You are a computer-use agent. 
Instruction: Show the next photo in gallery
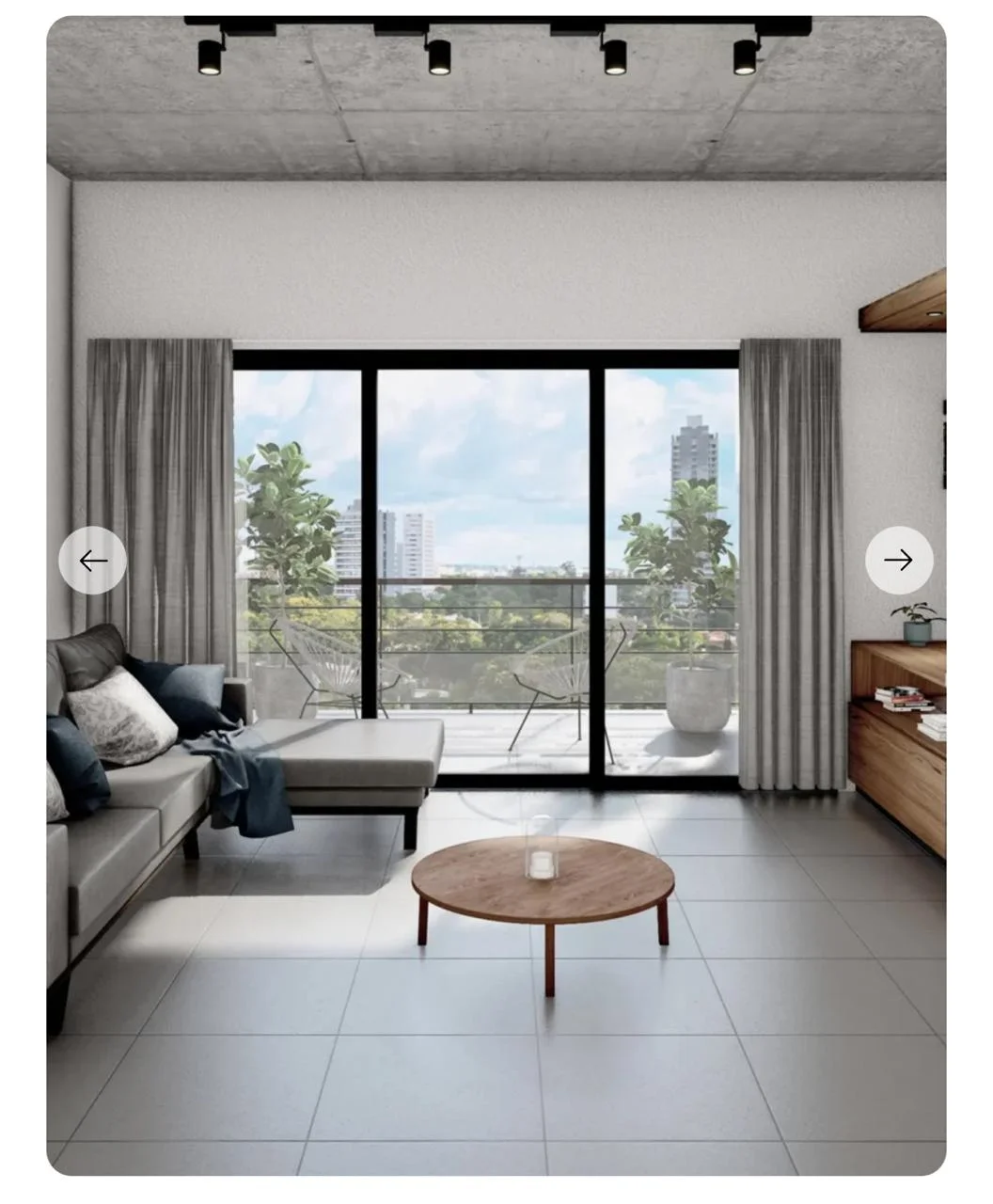899,561
